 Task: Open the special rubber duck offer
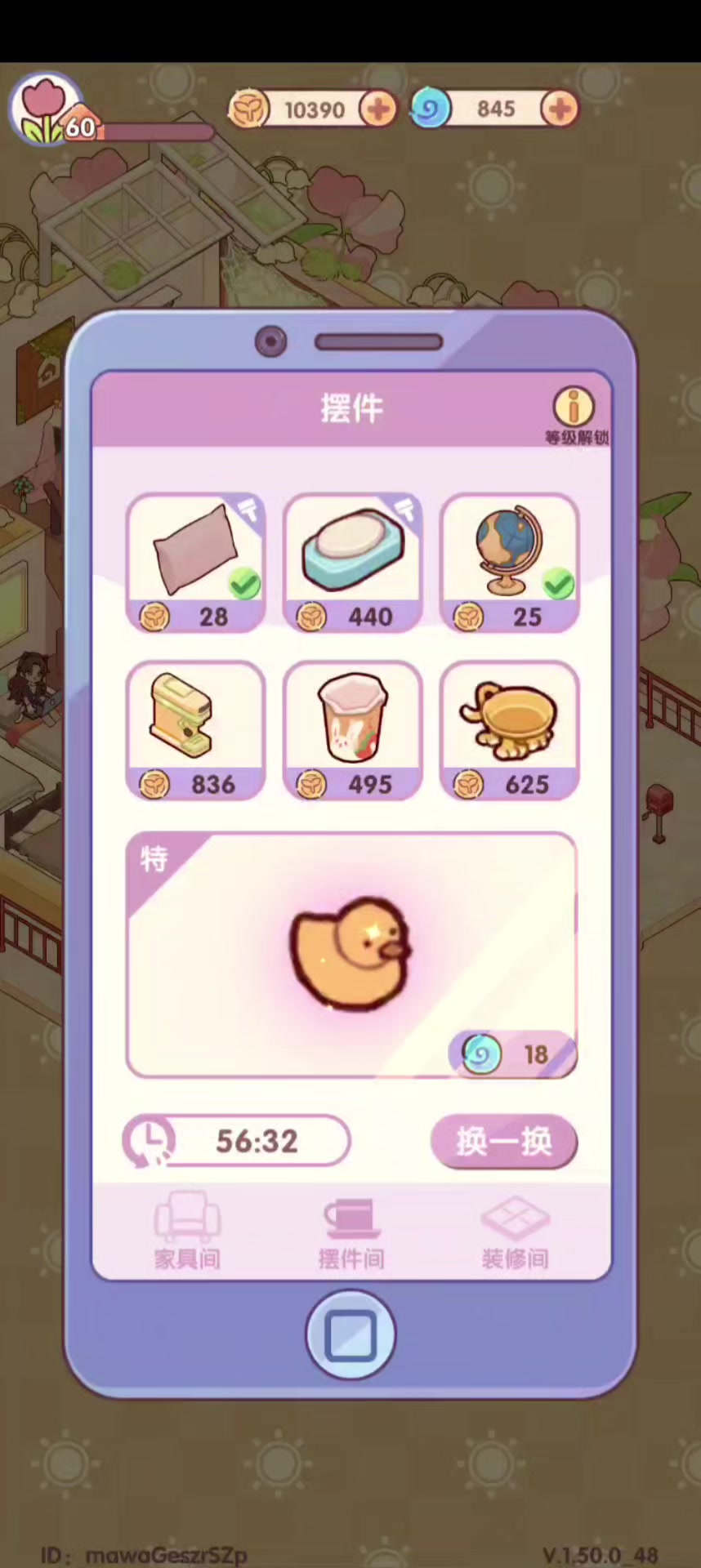pyautogui.click(x=351, y=954)
